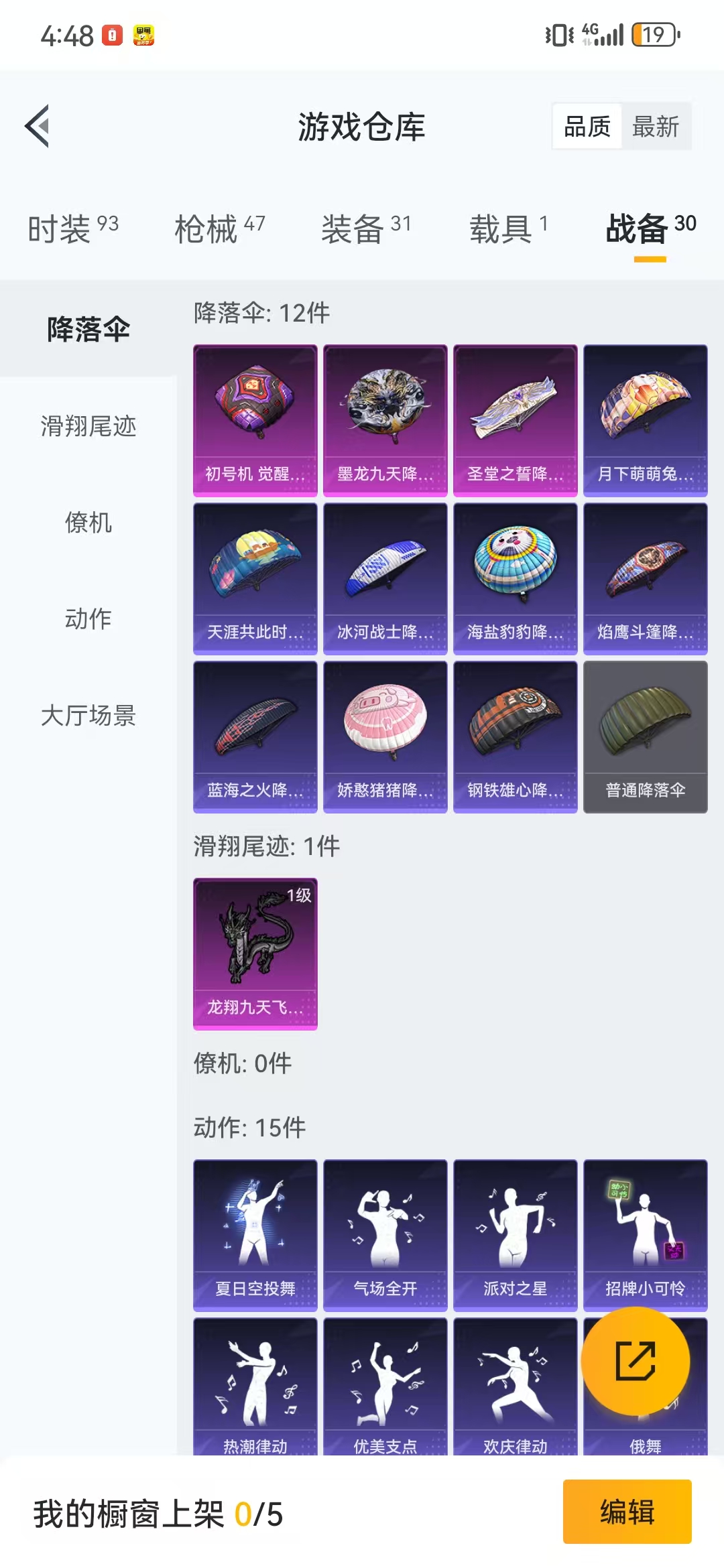Open the 墨龙九天 parachute item

coord(385,420)
